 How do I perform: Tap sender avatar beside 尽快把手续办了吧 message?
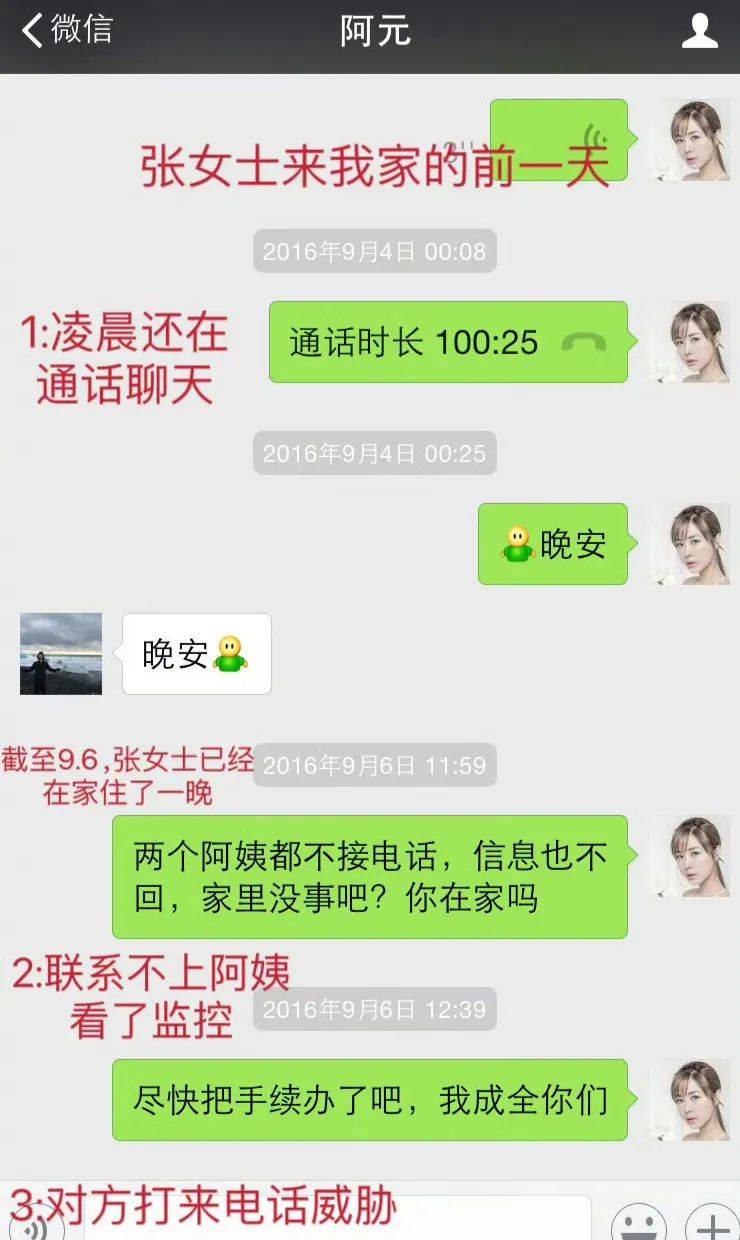pos(690,1100)
